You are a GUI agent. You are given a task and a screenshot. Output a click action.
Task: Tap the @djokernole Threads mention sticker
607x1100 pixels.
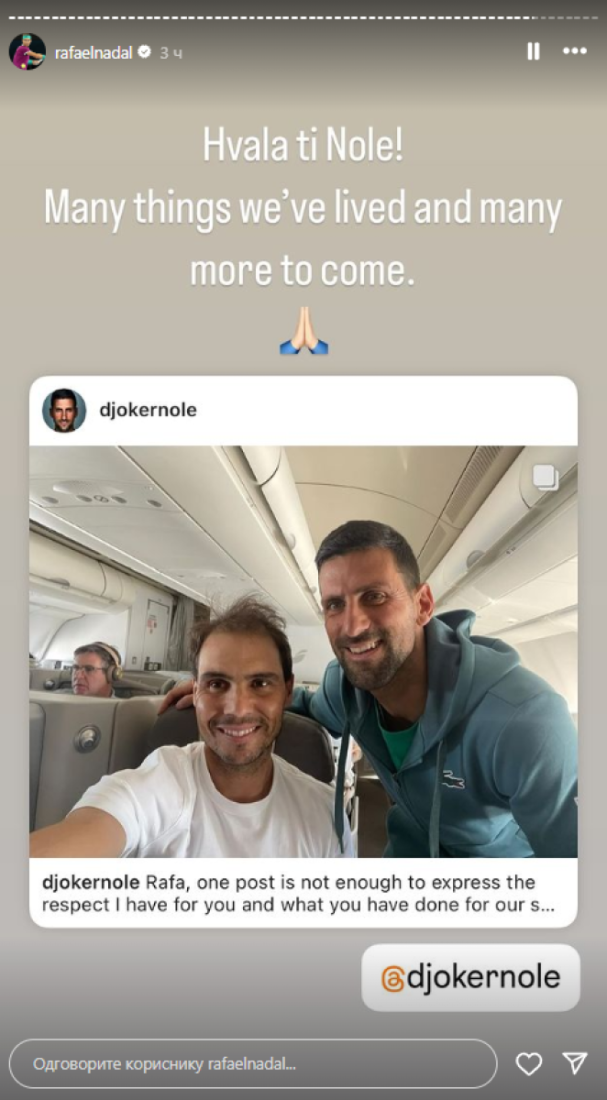[x=470, y=977]
